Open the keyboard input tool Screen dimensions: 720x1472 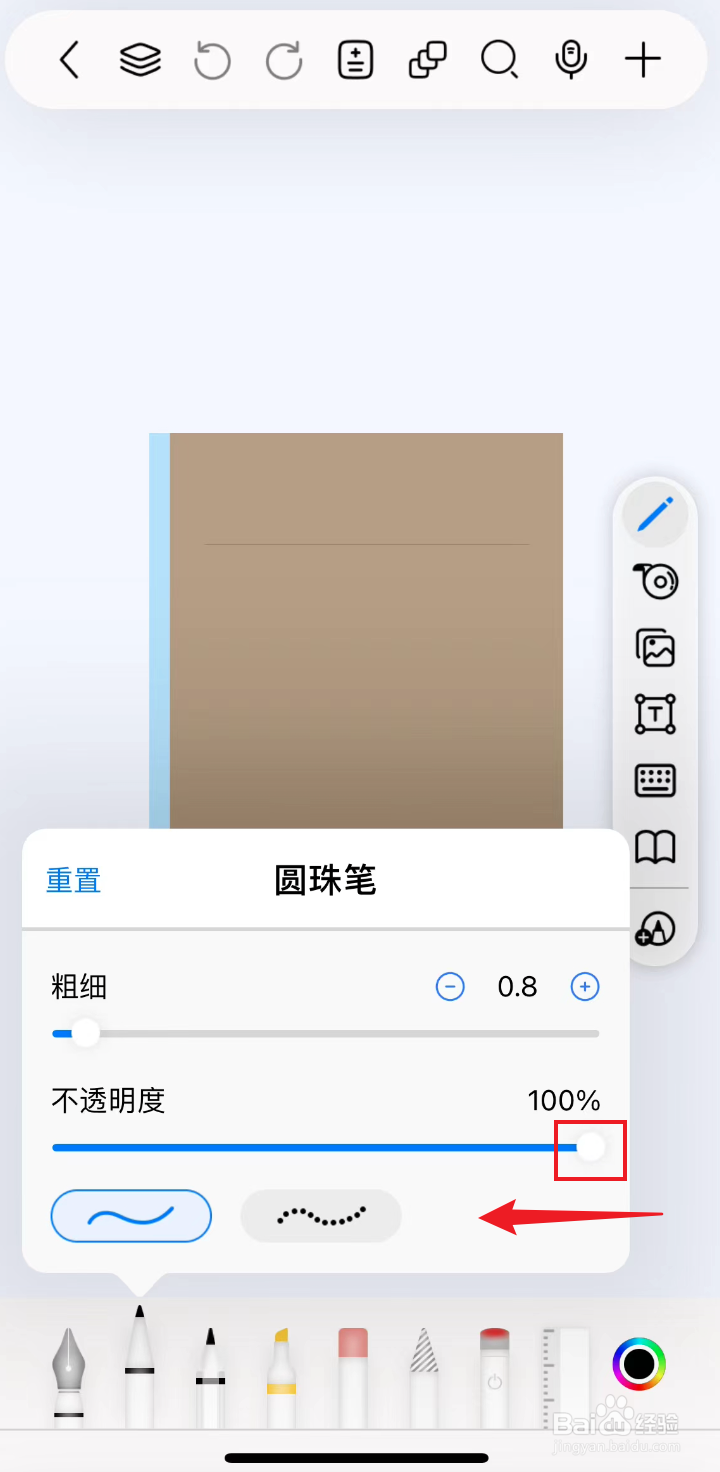click(655, 781)
